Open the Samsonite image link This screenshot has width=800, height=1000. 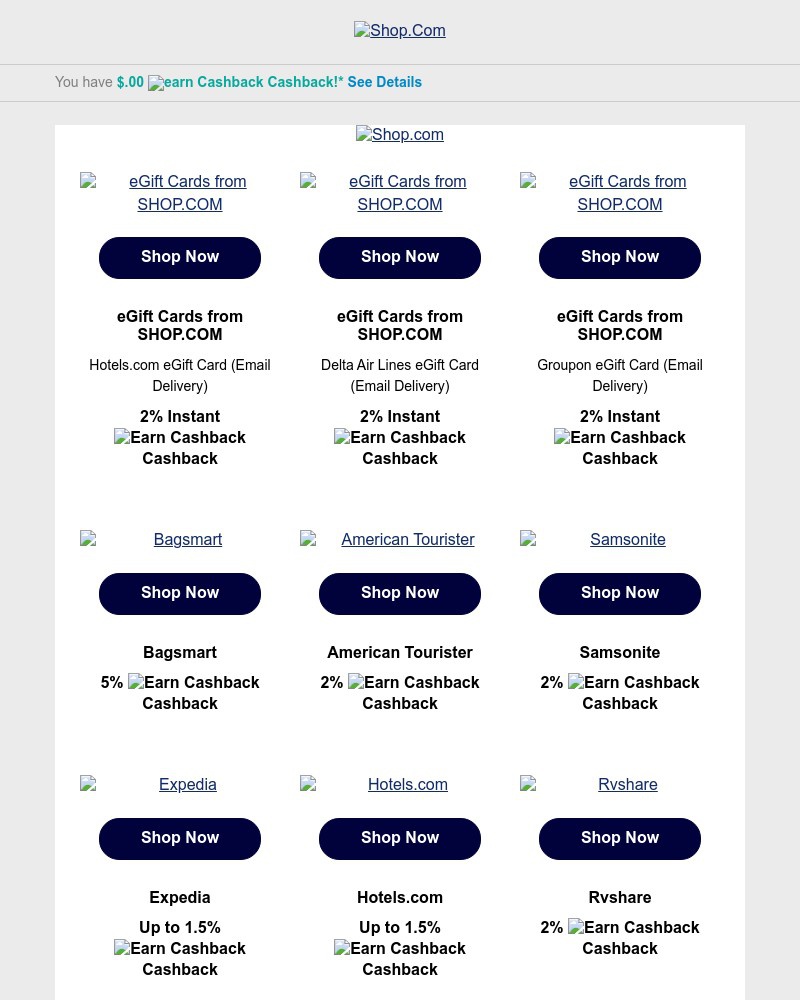[x=627, y=540]
